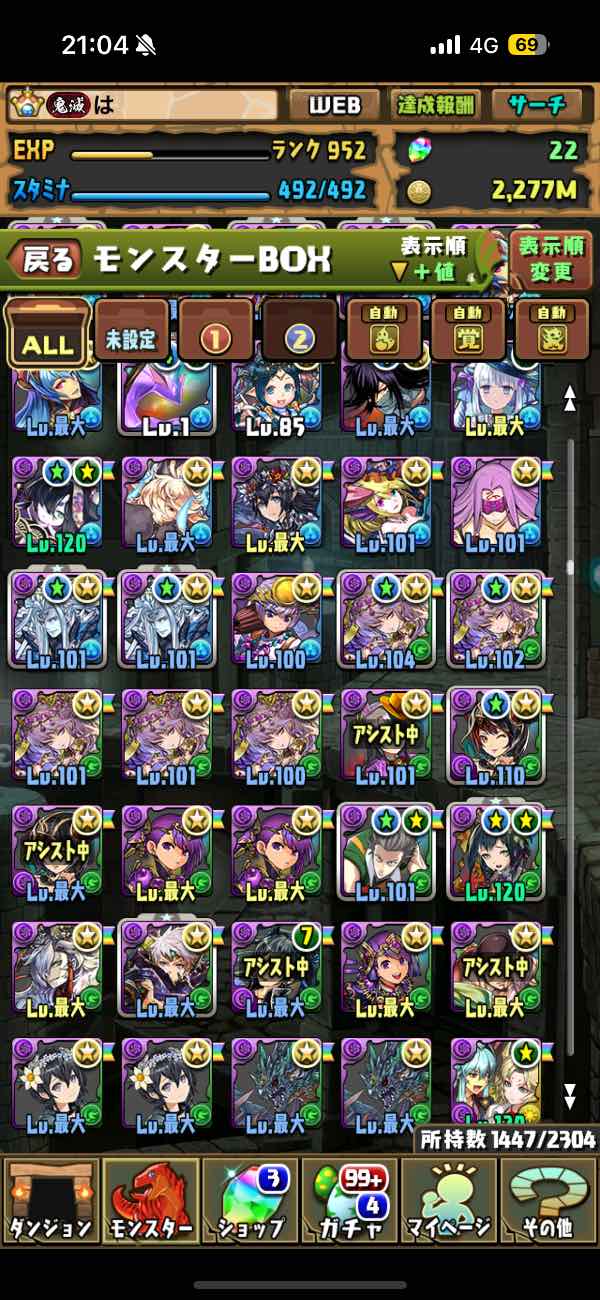
Task: Open the サーチ search button
Action: click(x=536, y=105)
